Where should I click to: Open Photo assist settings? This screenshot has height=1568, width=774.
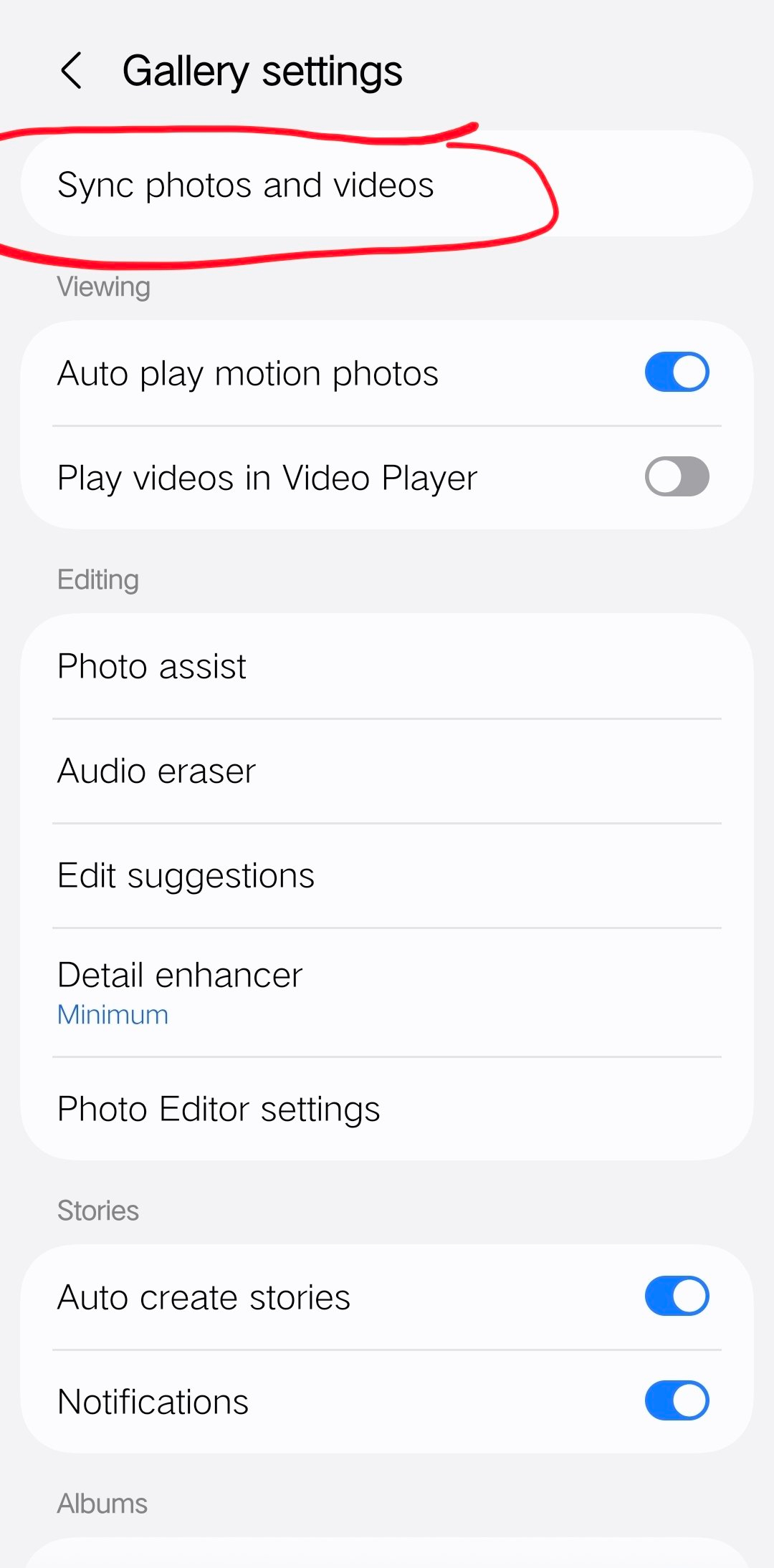[387, 666]
